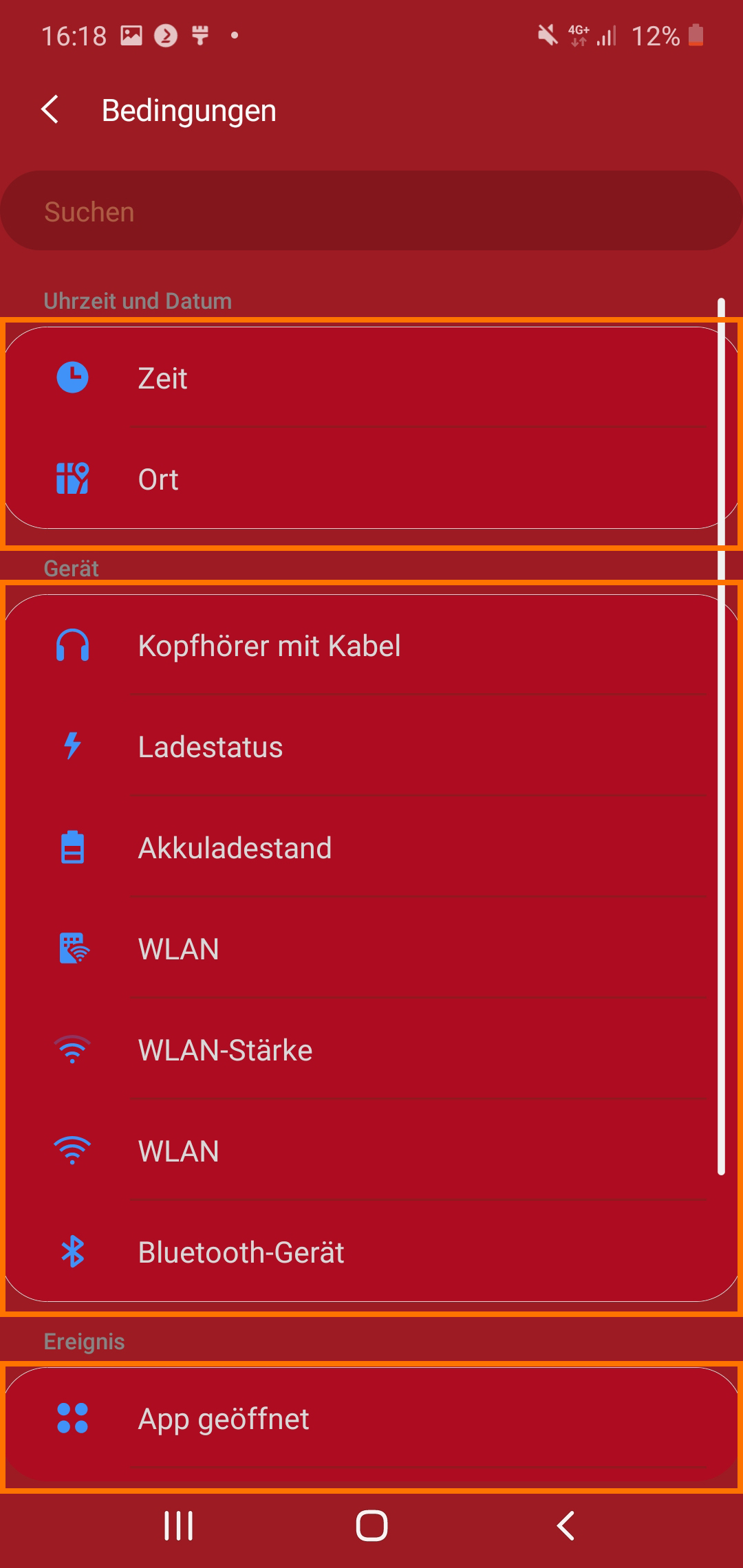Select the App geöffnet event
The image size is (743, 1568).
(x=371, y=1418)
